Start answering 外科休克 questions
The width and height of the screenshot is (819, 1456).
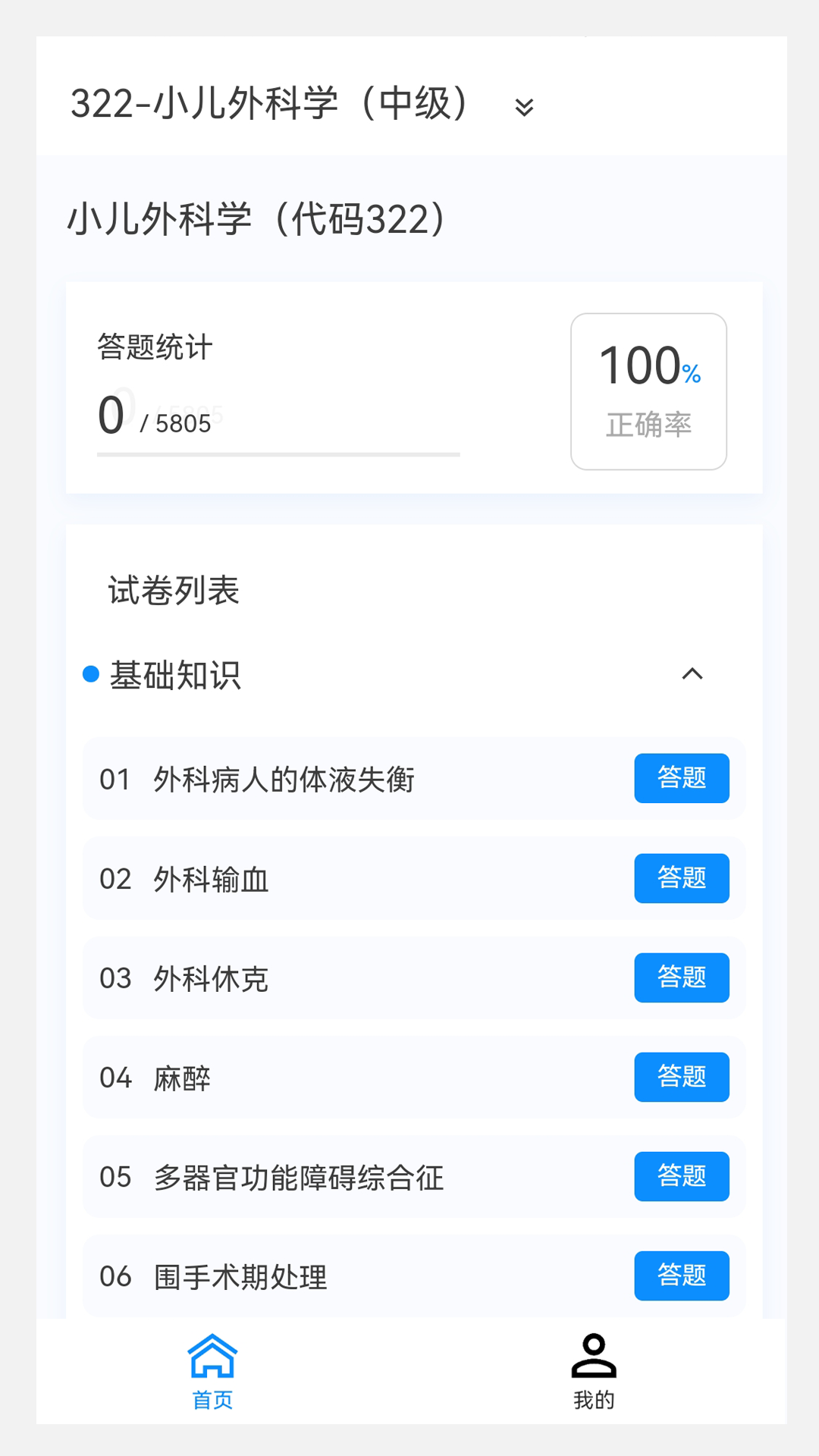(x=681, y=978)
